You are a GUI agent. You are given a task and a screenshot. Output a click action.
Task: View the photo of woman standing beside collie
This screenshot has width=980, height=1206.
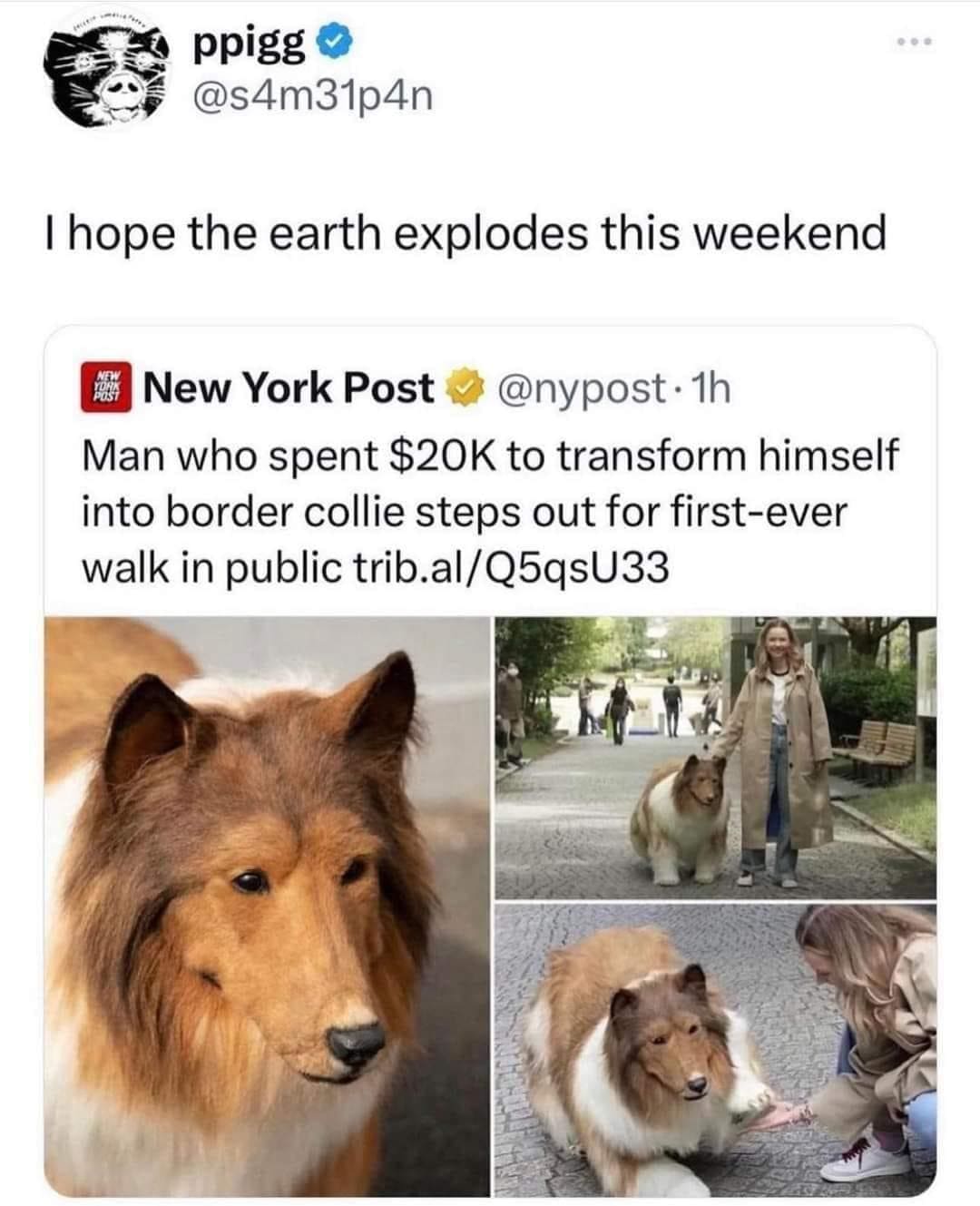(x=716, y=756)
